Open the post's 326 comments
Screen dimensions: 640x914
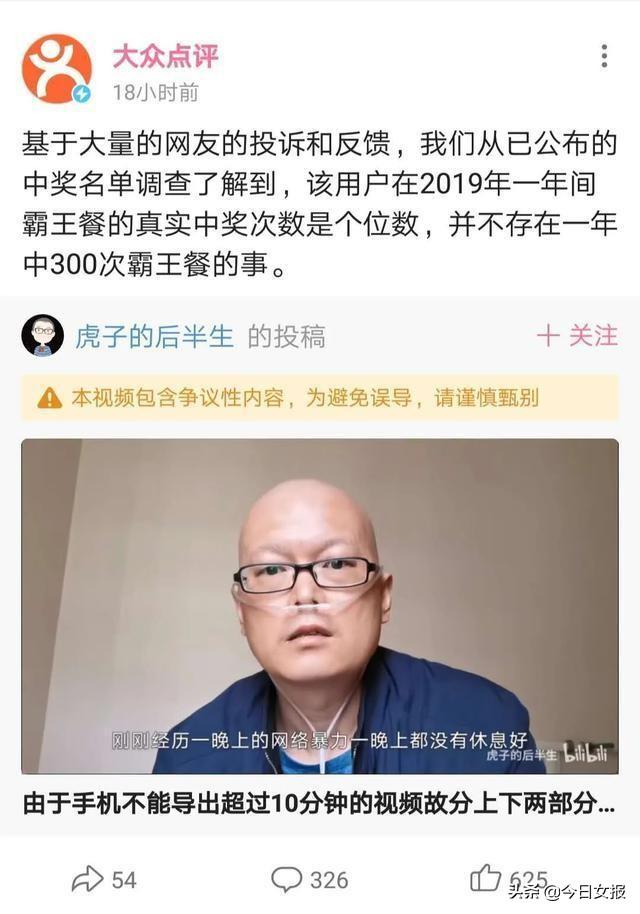(310, 879)
